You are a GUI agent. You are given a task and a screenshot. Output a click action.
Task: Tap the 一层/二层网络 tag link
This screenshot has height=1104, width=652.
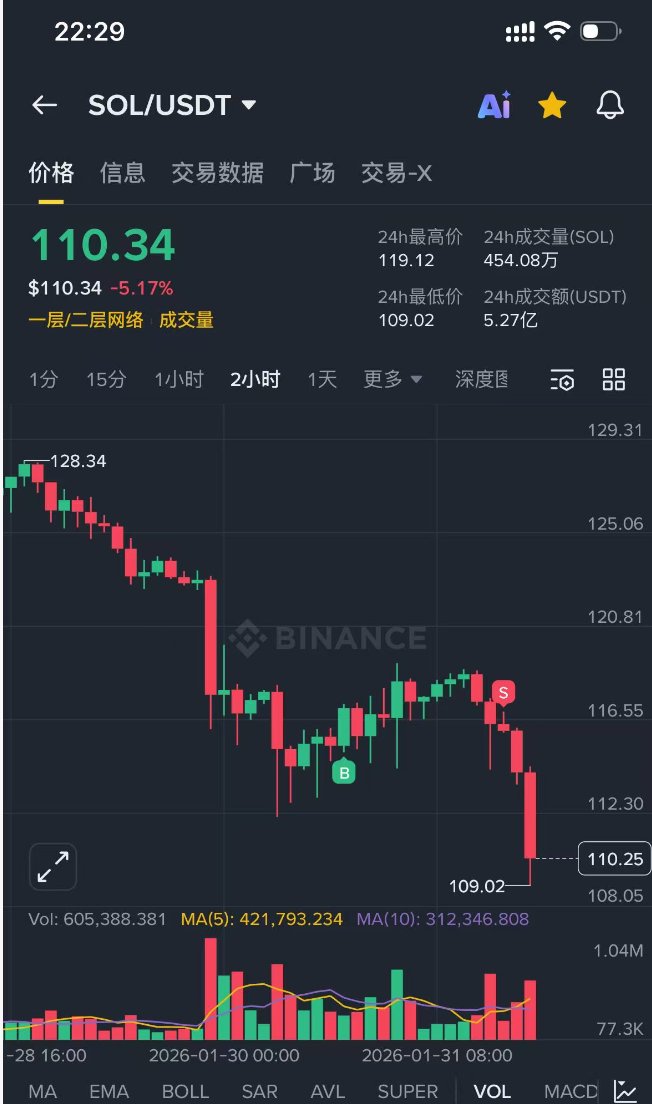[85, 320]
